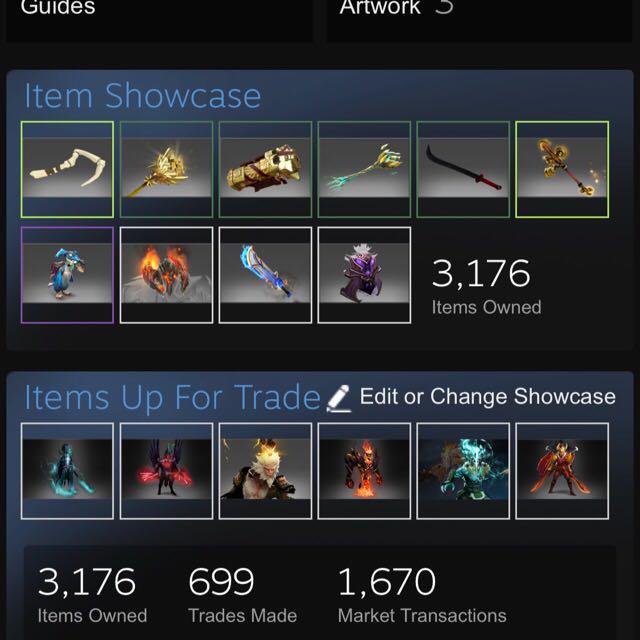This screenshot has height=640, width=640.
Task: Open the white scythe item in showcase
Action: (x=67, y=169)
